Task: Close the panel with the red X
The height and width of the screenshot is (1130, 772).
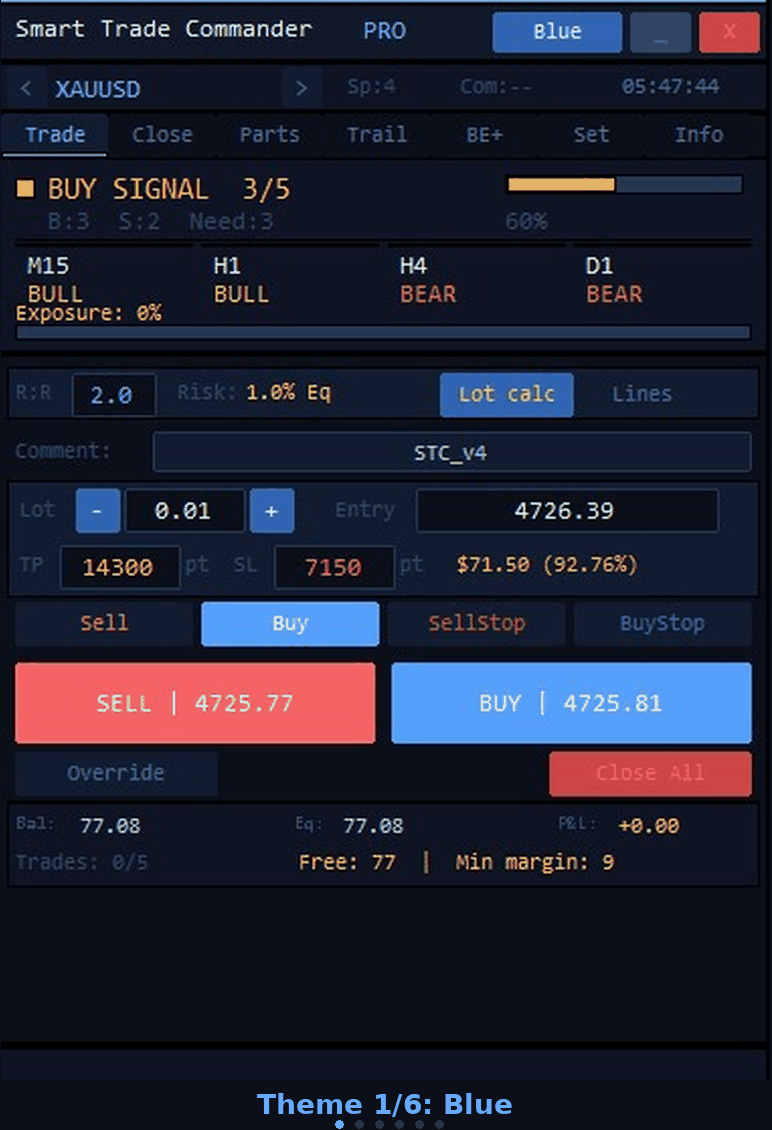Action: point(729,32)
